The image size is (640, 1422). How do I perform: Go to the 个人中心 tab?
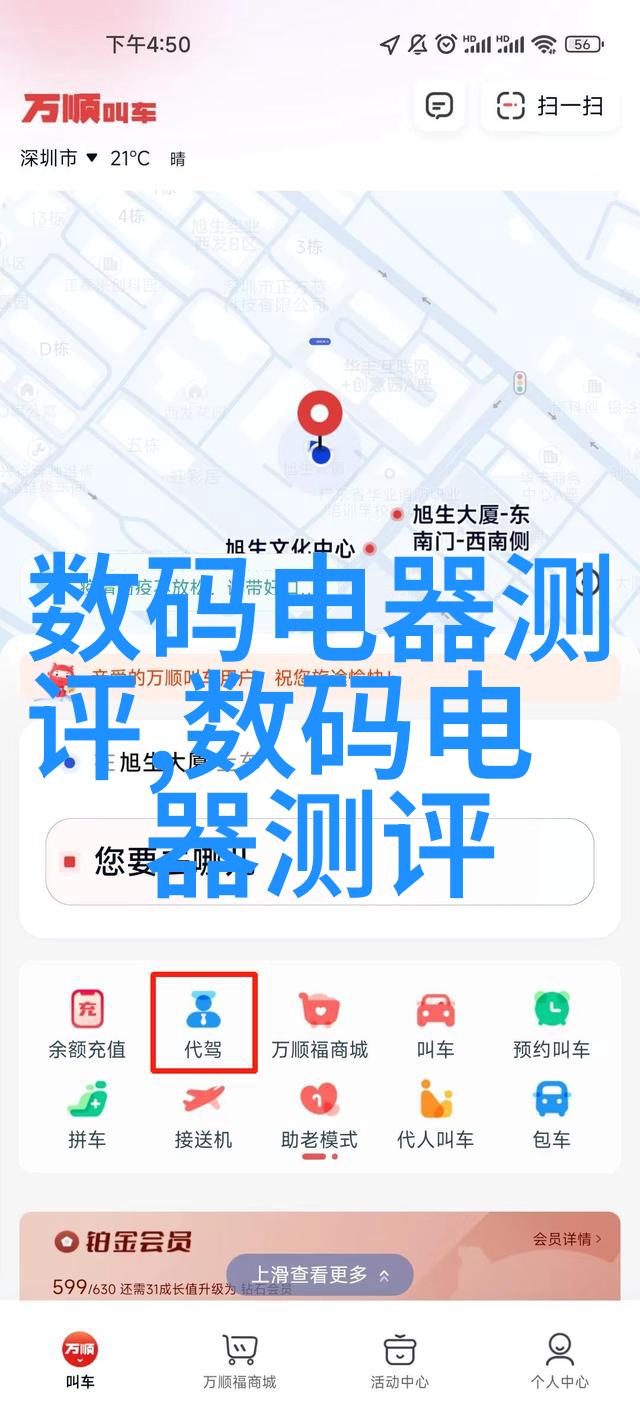pos(560,1360)
